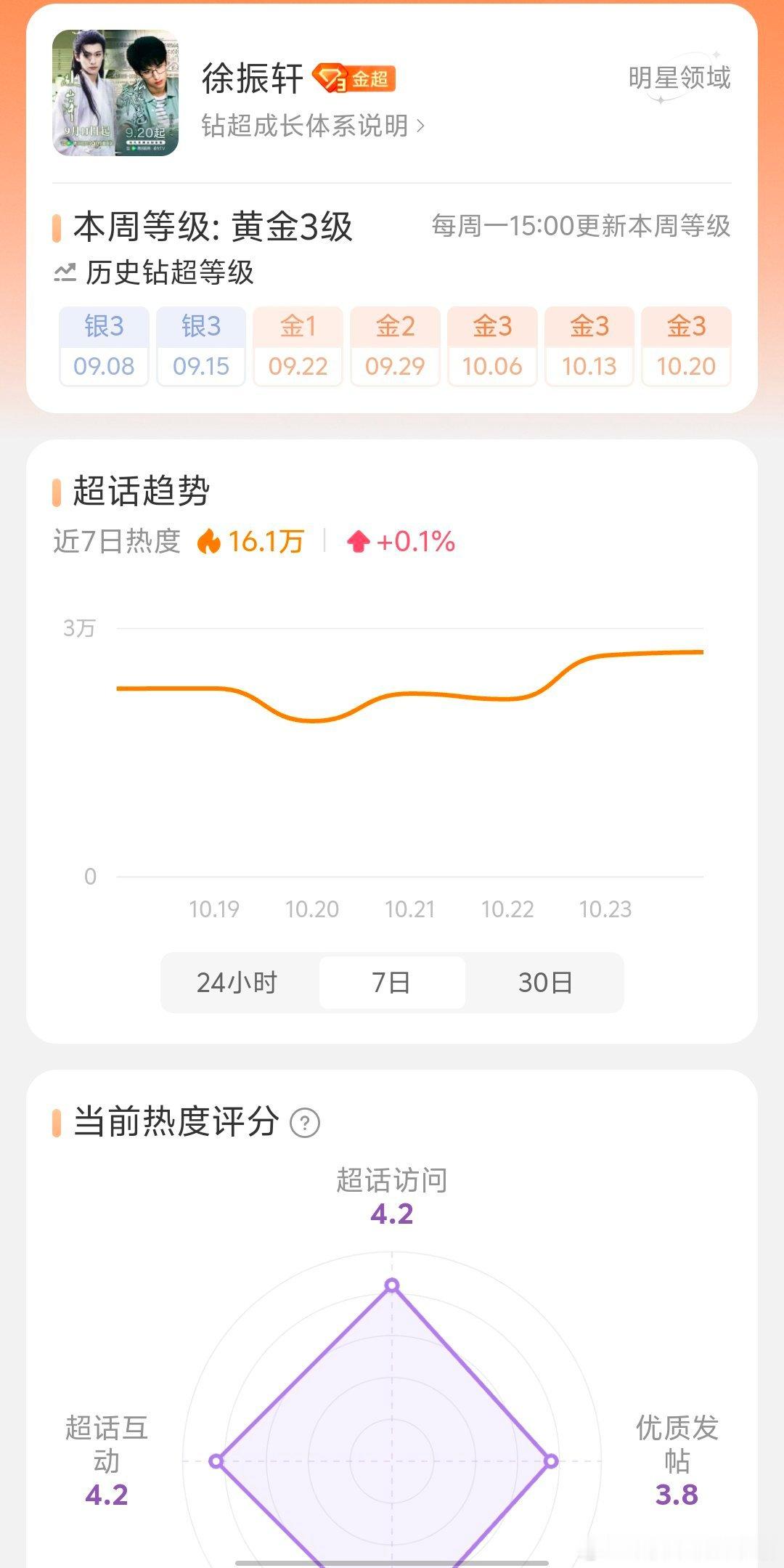Select the 银3 09.08 history card

(103, 346)
